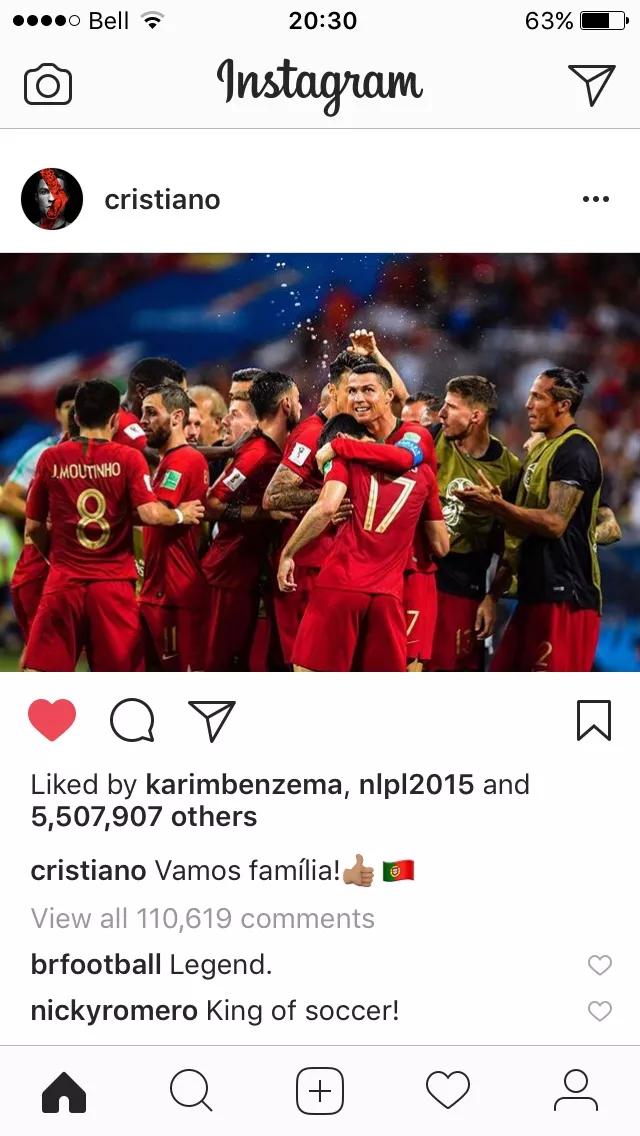Image resolution: width=640 pixels, height=1136 pixels.
Task: Open karimbenzema's profile from likes
Action: 243,785
